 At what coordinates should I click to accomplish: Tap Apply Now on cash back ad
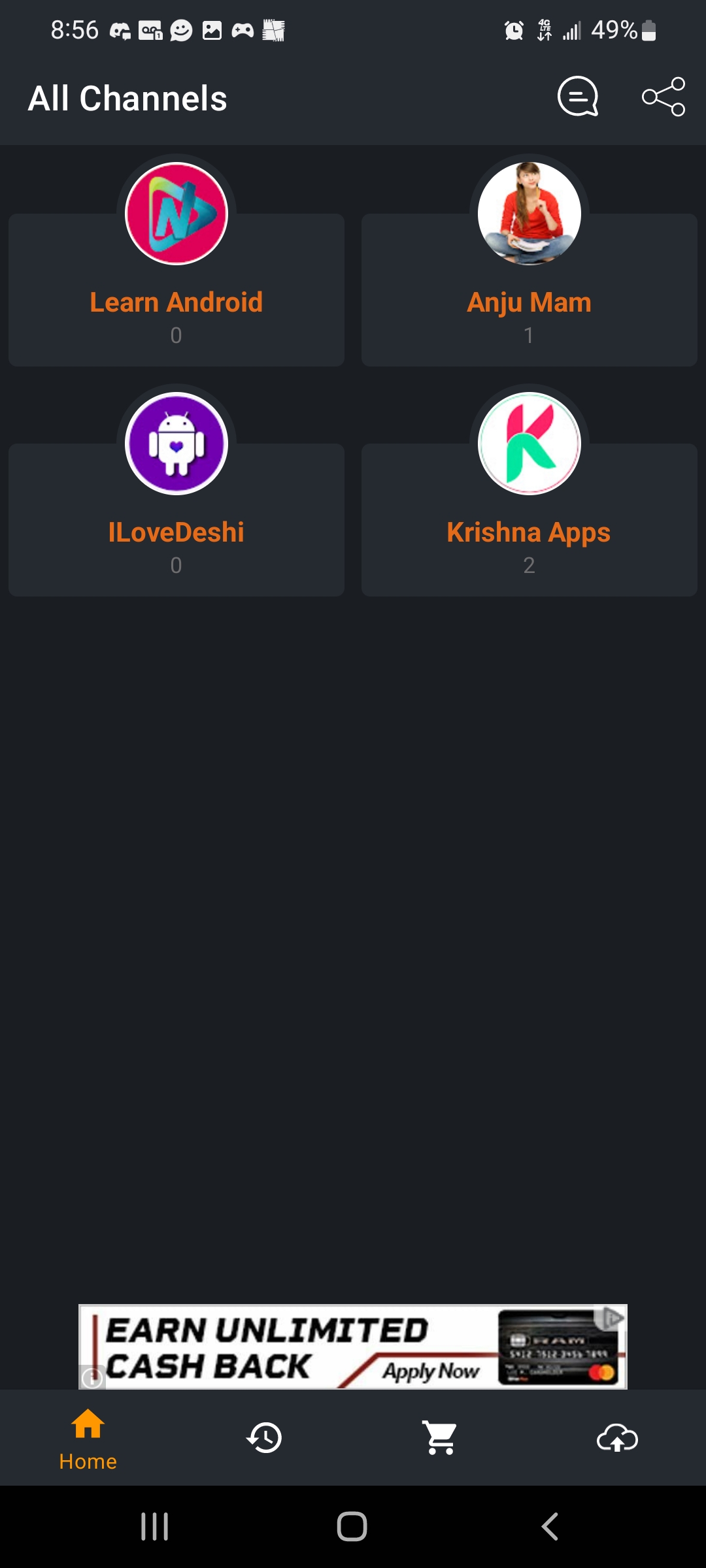coord(431,1371)
